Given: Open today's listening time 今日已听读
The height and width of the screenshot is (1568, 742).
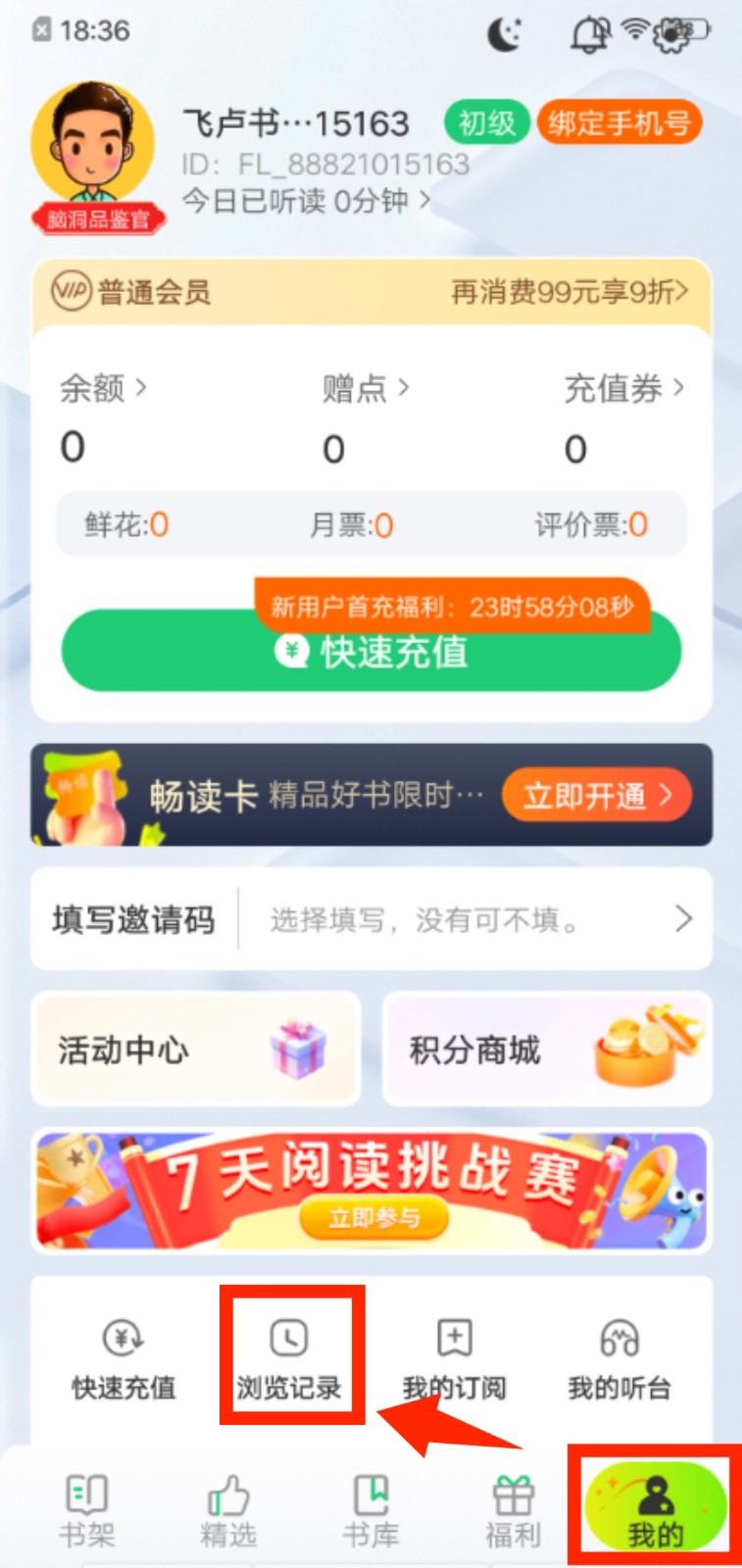Looking at the screenshot, I should click(306, 201).
